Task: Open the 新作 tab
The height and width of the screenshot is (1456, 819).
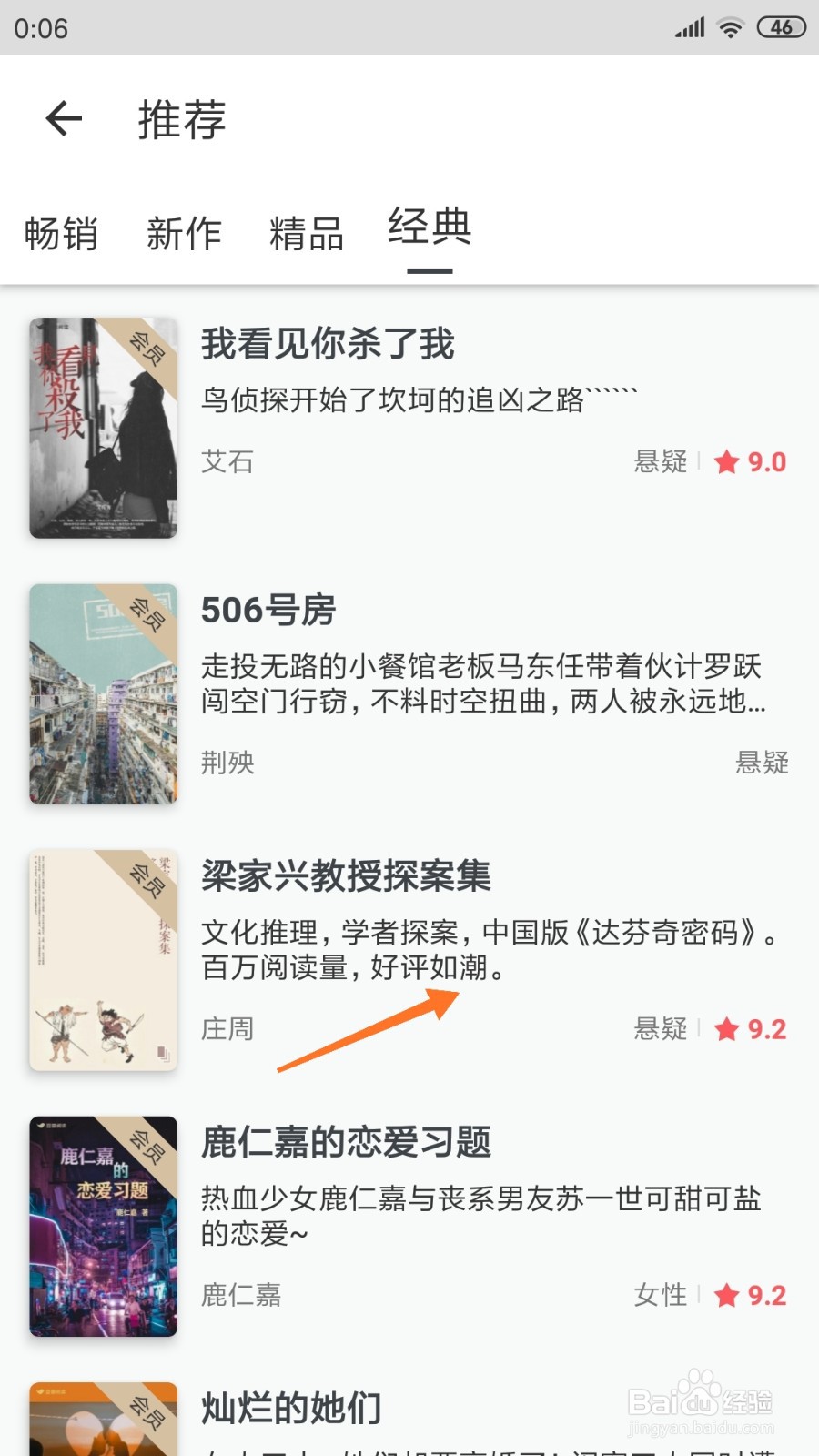Action: (185, 234)
